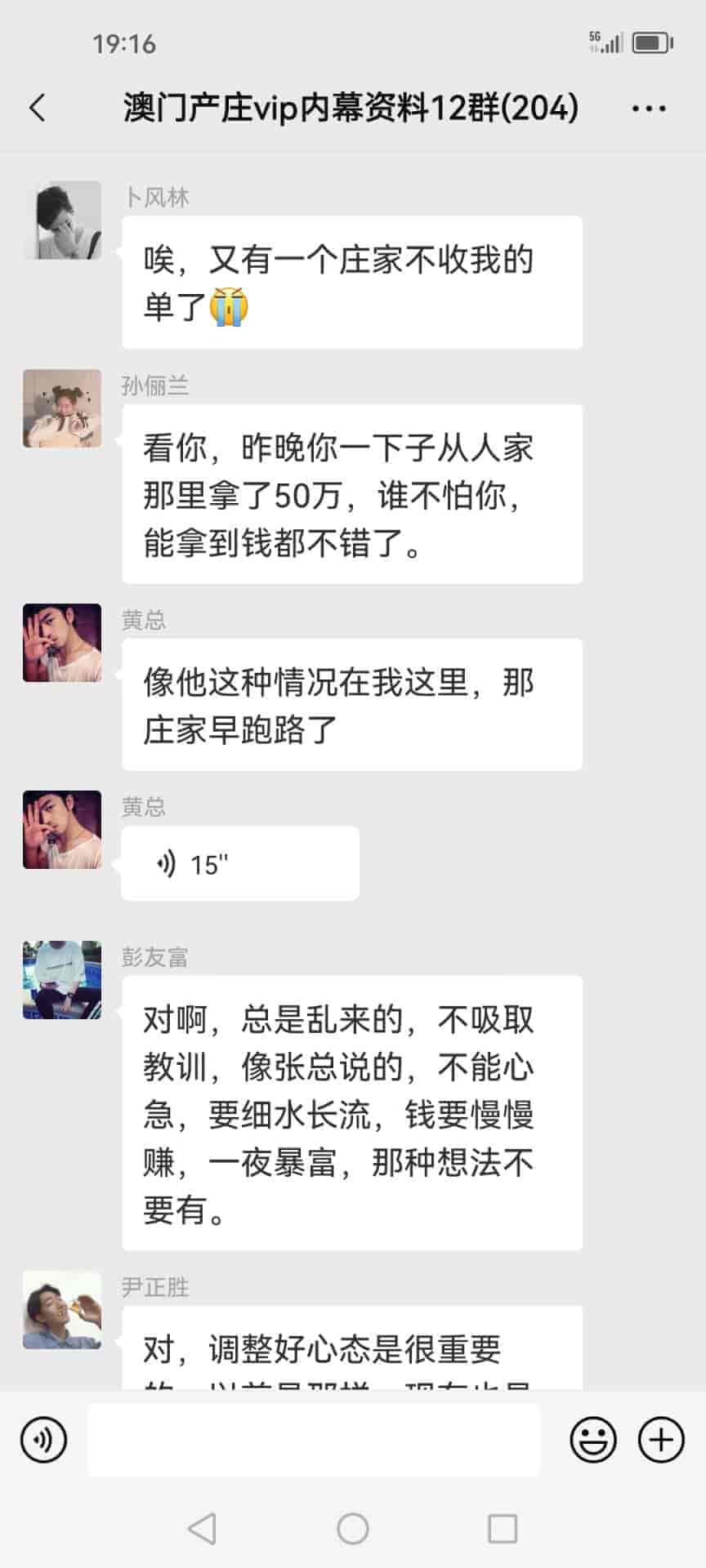
Task: Open recent apps via square button
Action: pos(502,1529)
